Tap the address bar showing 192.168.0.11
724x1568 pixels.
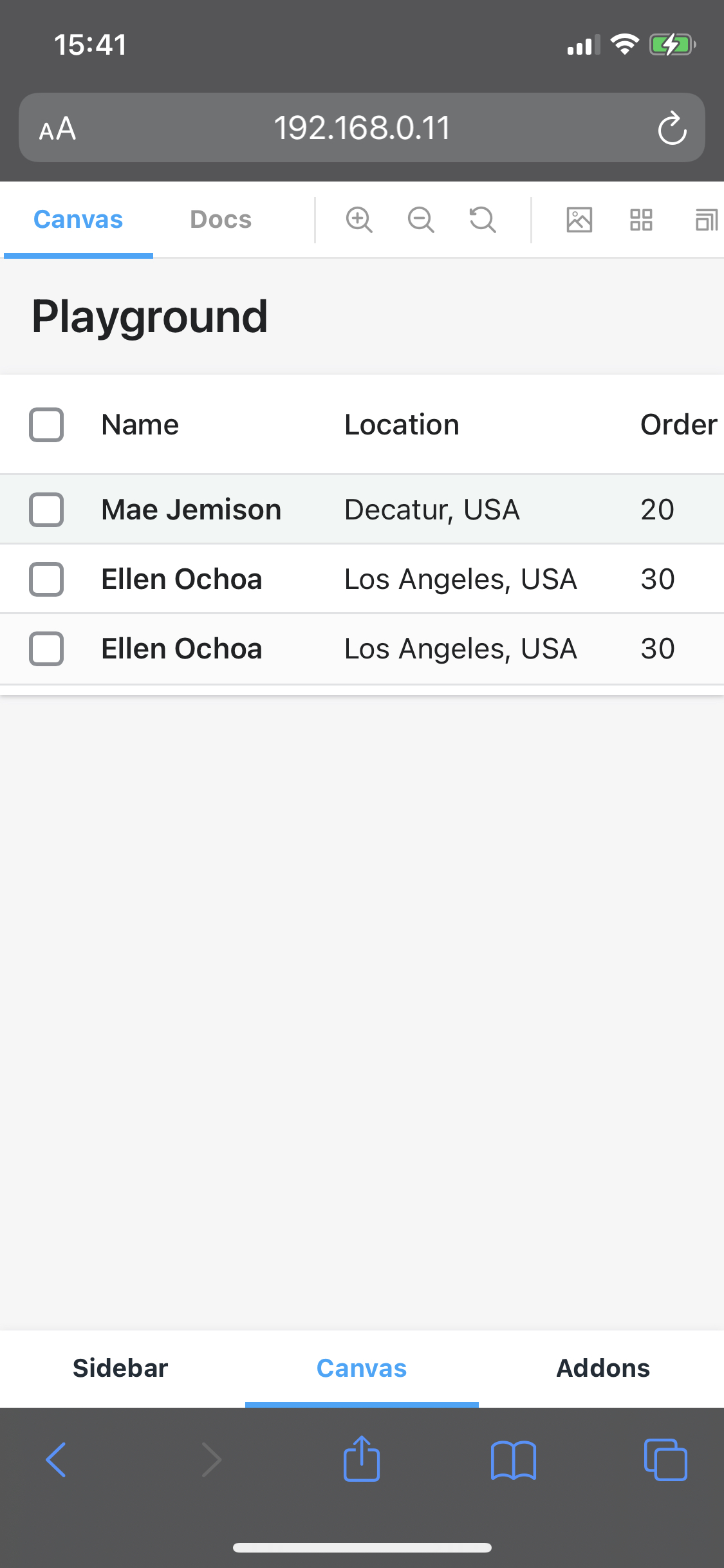362,128
